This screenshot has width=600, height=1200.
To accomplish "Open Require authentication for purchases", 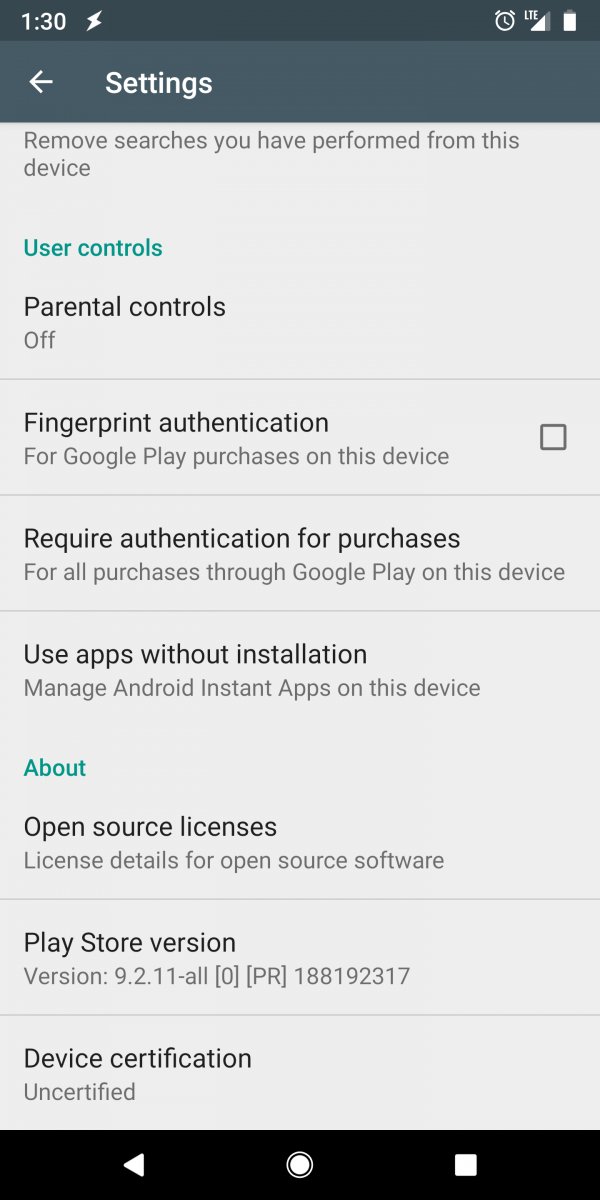I will coord(300,554).
